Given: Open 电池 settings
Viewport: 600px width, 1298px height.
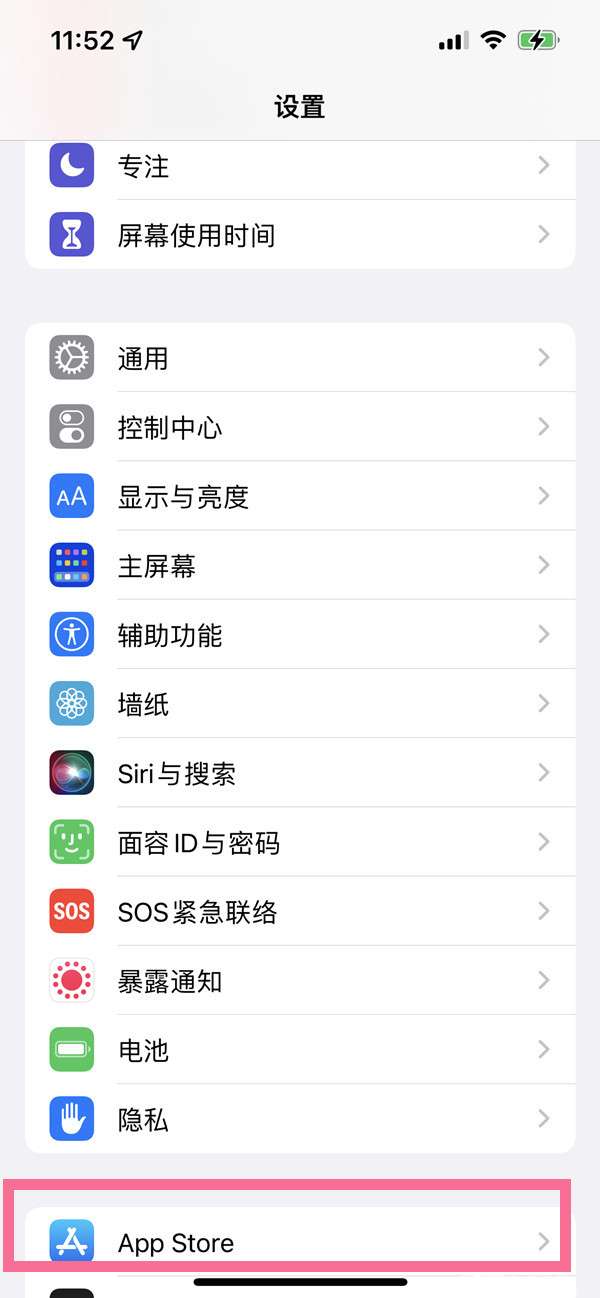Looking at the screenshot, I should [x=300, y=1050].
